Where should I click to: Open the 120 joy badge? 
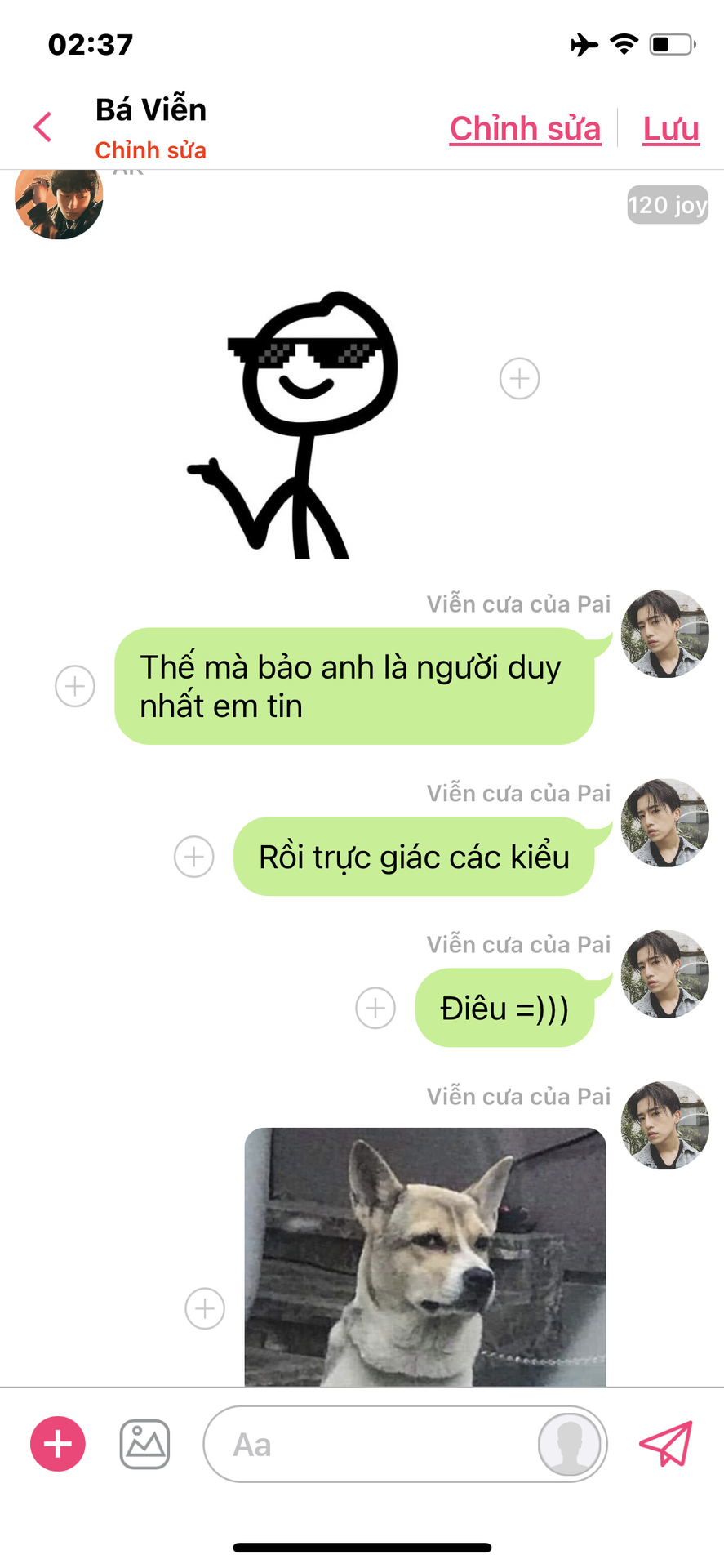coord(668,204)
